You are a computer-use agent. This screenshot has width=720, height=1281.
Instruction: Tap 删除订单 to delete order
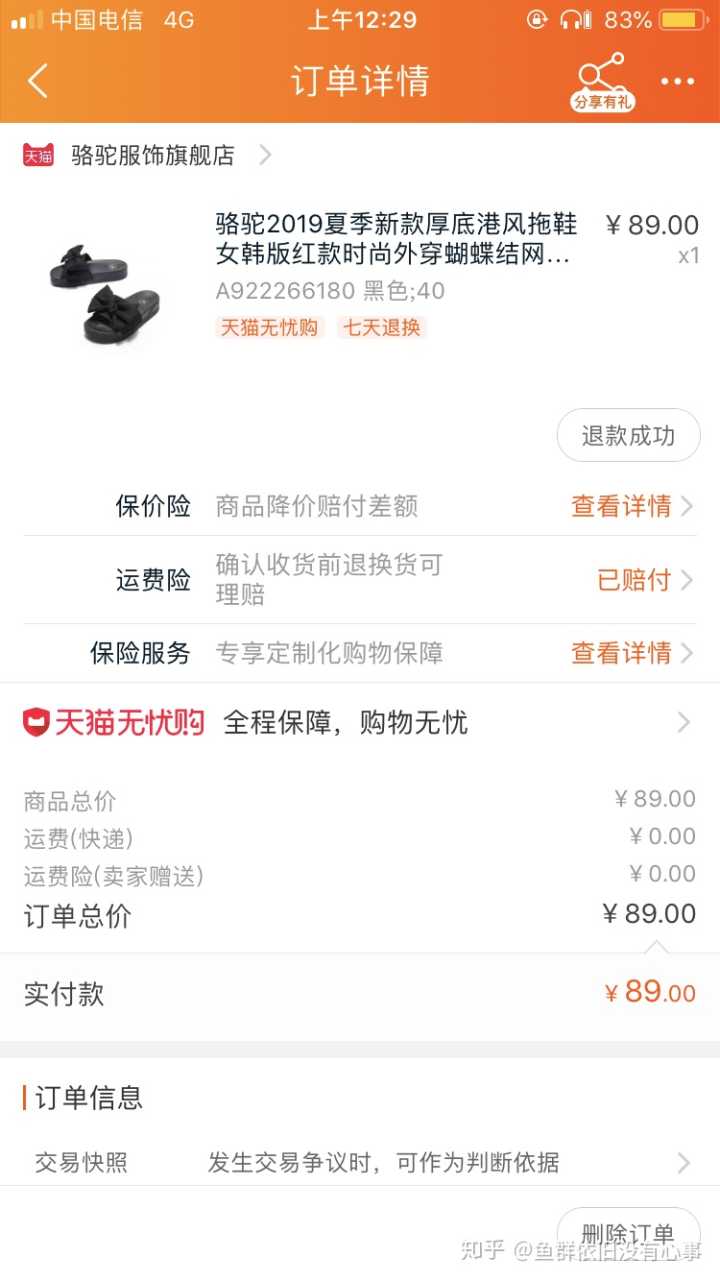[x=628, y=1234]
